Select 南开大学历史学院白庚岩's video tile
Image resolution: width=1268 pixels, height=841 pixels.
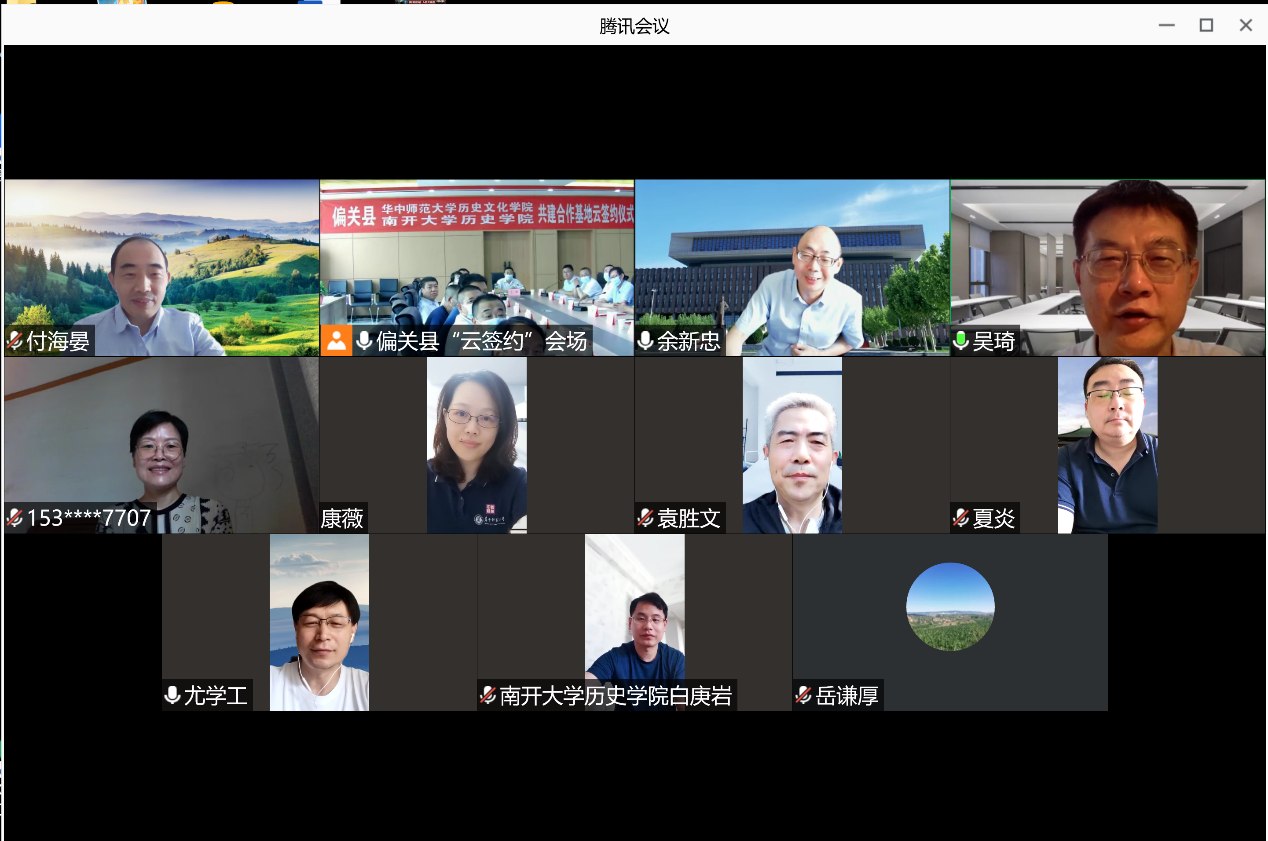coord(634,622)
